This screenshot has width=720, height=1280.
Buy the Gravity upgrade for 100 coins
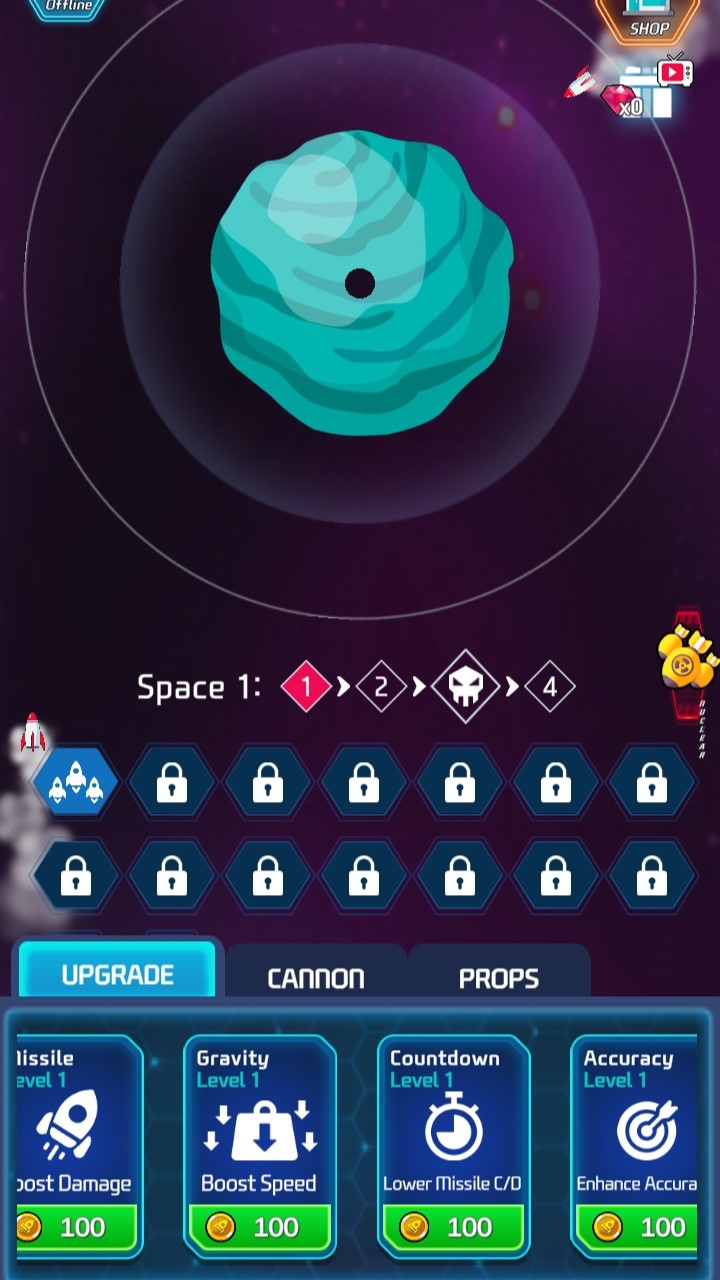[258, 1227]
